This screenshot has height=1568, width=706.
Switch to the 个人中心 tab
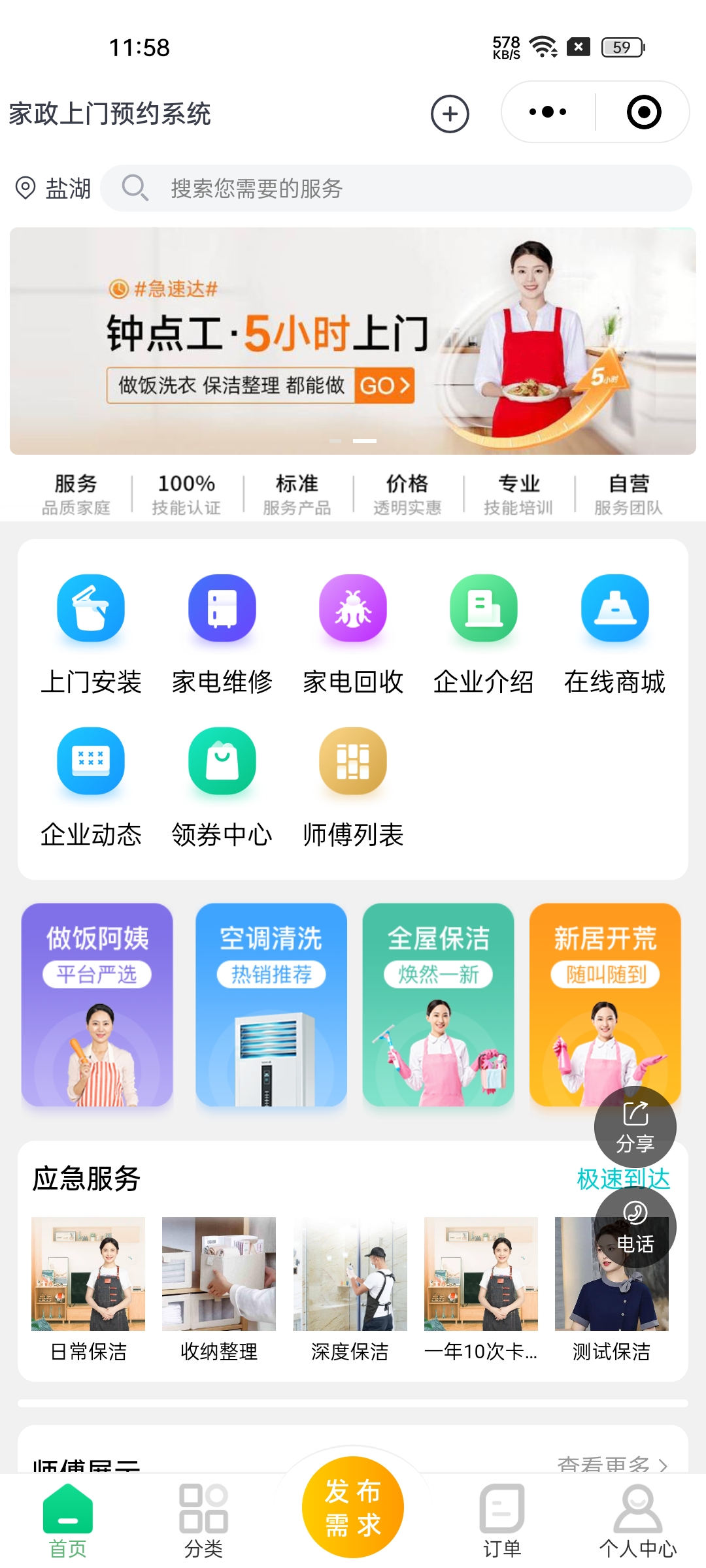point(638,1520)
